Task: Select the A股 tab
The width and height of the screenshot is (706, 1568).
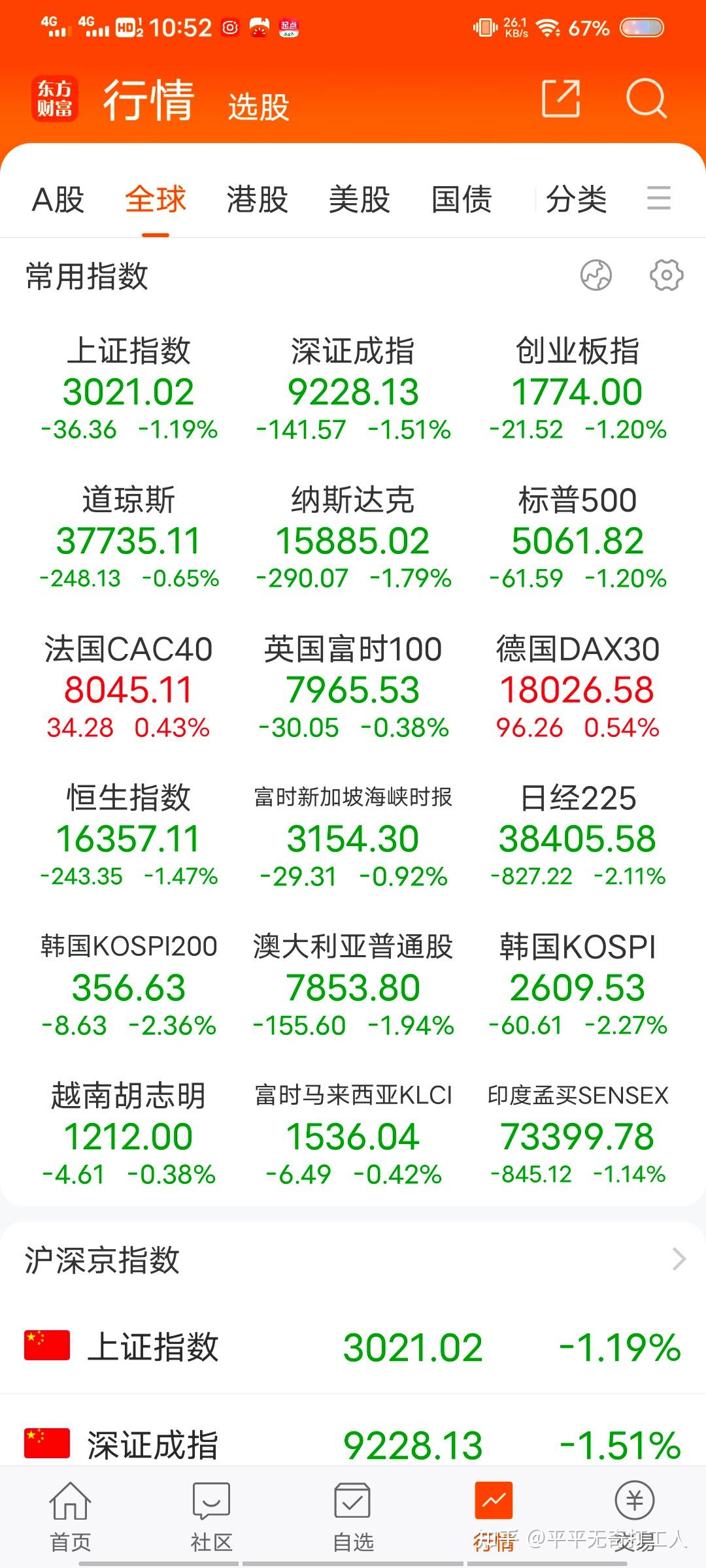Action: coord(58,199)
